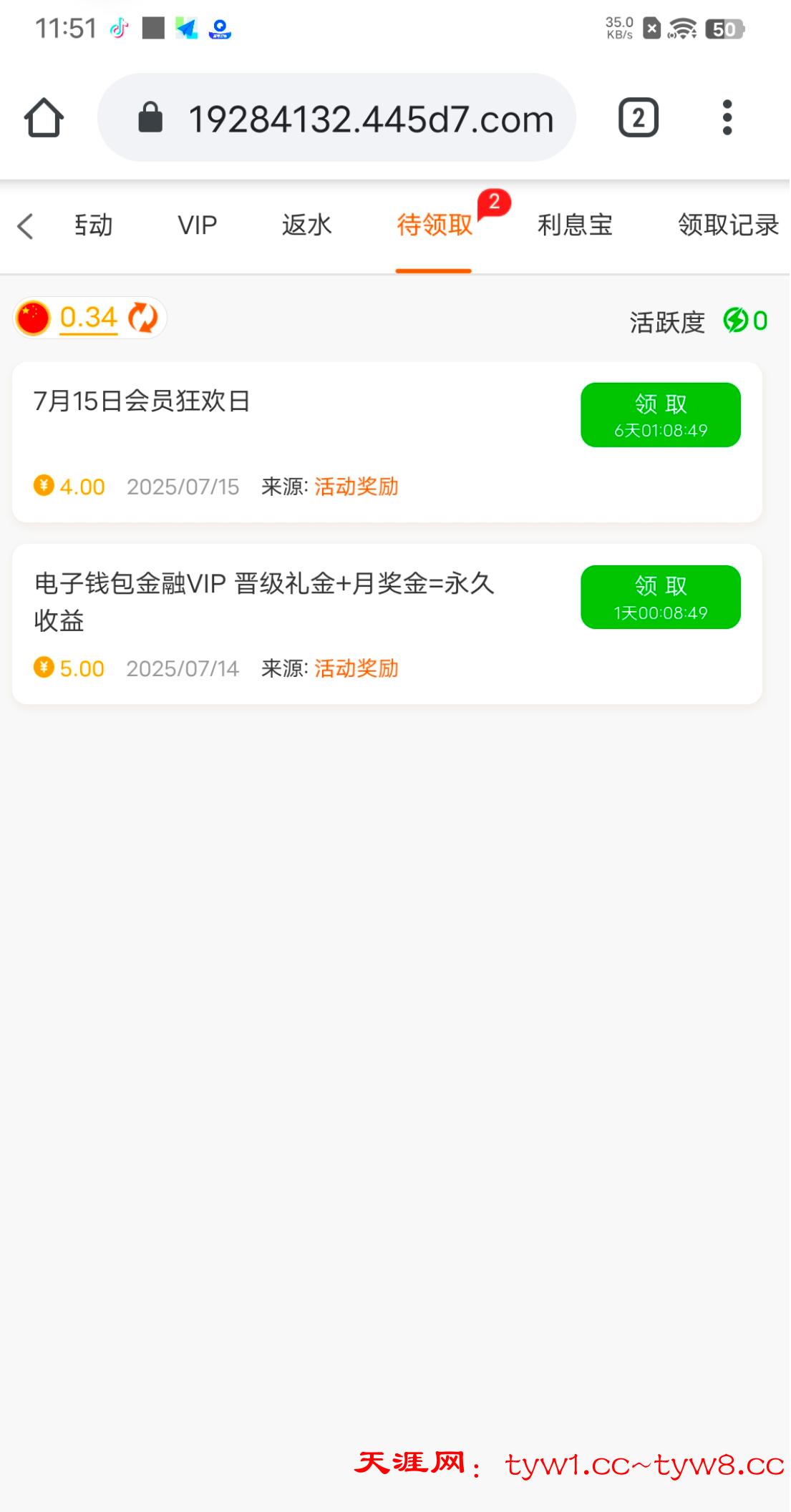The height and width of the screenshot is (1512, 791).
Task: Open the browser tab switcher
Action: point(638,118)
